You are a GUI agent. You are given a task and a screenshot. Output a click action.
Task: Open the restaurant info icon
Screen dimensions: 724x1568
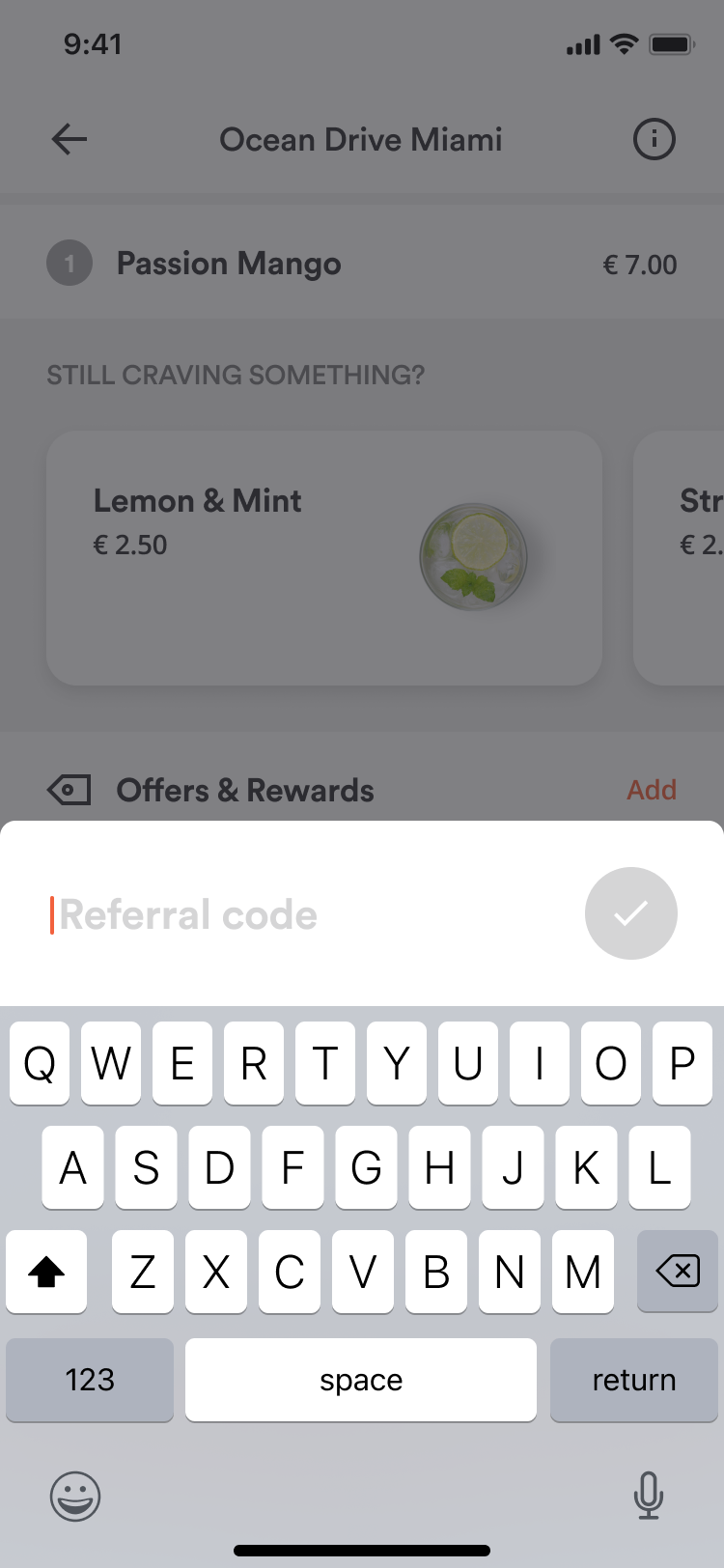[x=654, y=139]
